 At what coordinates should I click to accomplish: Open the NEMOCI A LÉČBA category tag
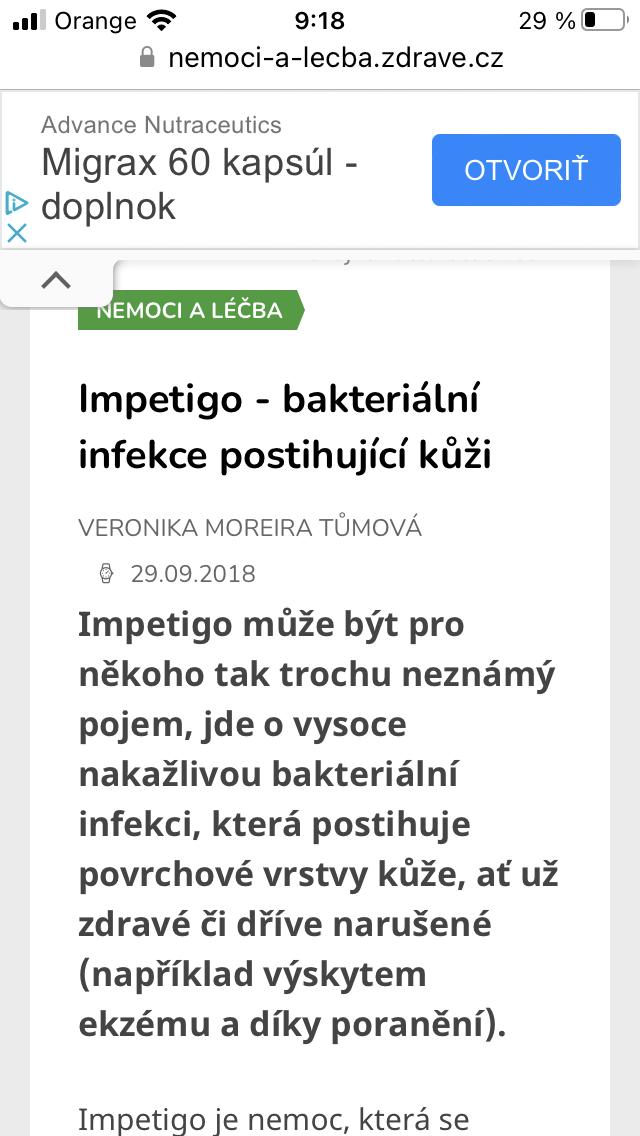pyautogui.click(x=189, y=310)
